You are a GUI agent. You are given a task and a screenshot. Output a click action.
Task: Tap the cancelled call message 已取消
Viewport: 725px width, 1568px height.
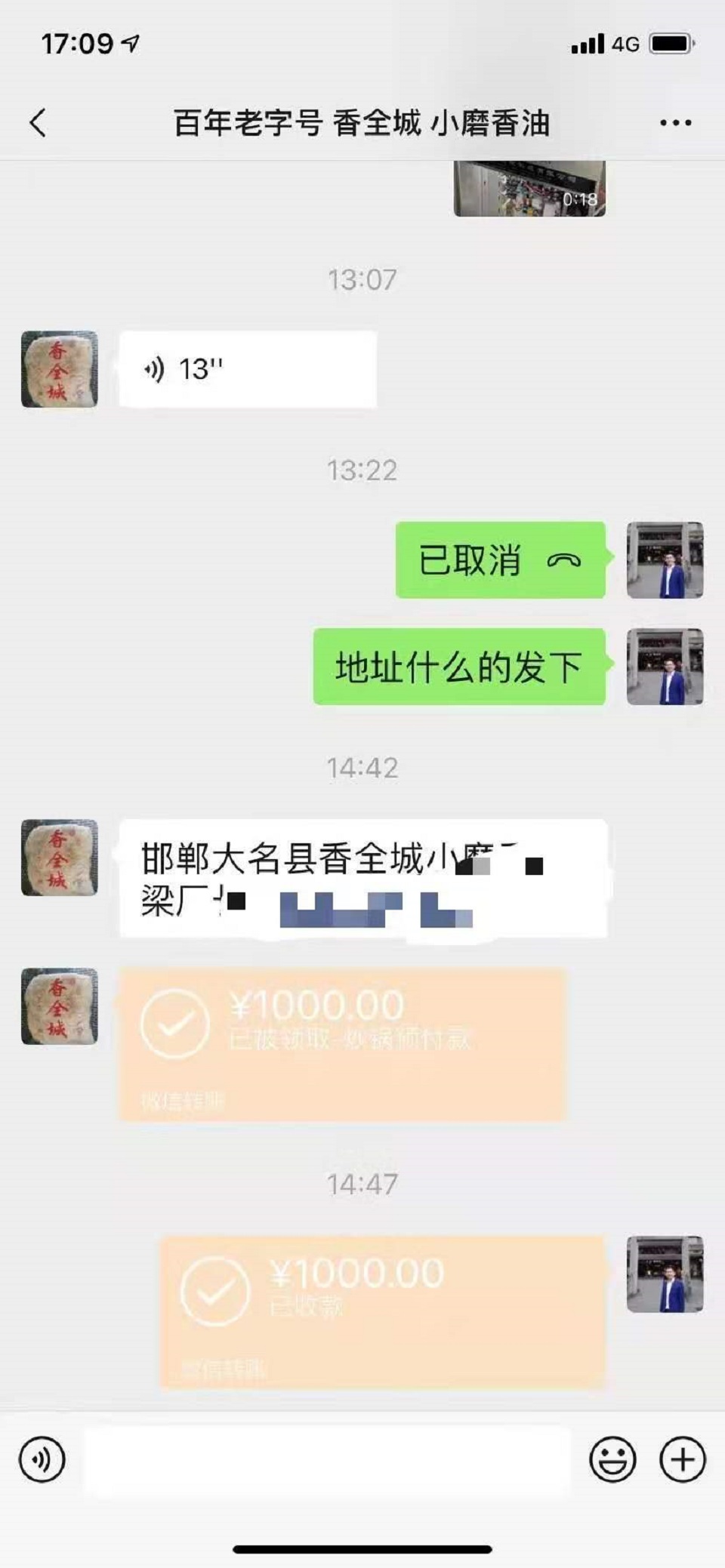click(x=500, y=561)
